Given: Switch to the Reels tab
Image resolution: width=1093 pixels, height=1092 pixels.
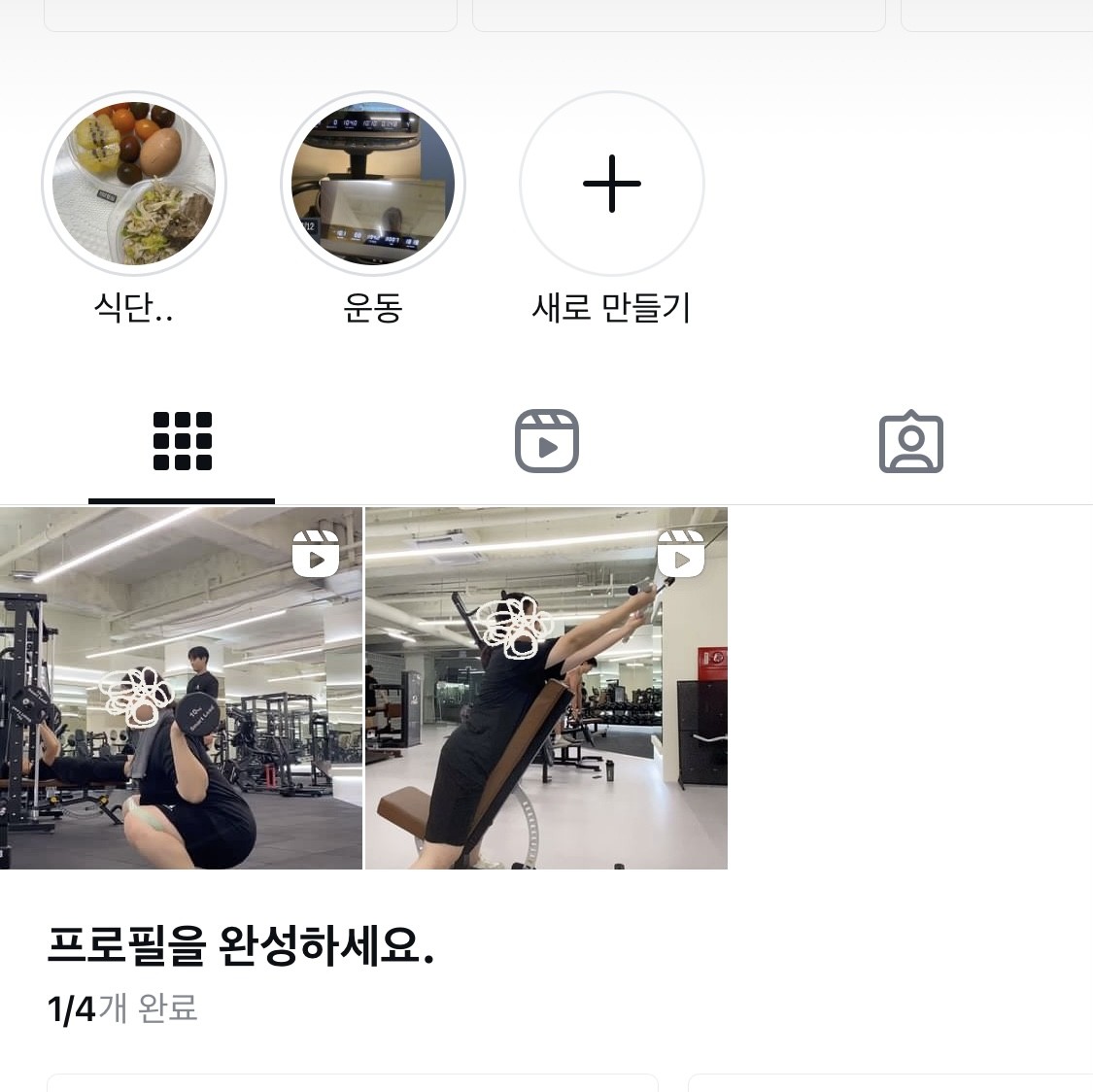Looking at the screenshot, I should 546,442.
